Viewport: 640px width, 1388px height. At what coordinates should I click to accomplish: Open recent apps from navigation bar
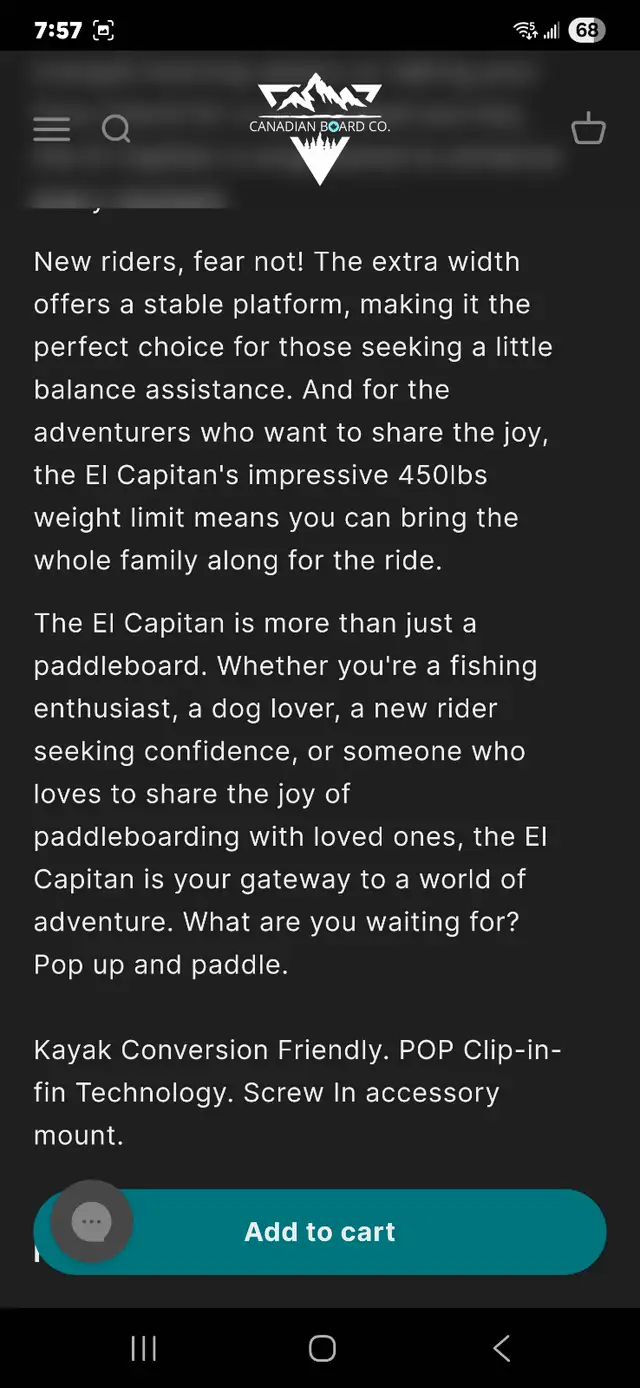click(x=144, y=1348)
